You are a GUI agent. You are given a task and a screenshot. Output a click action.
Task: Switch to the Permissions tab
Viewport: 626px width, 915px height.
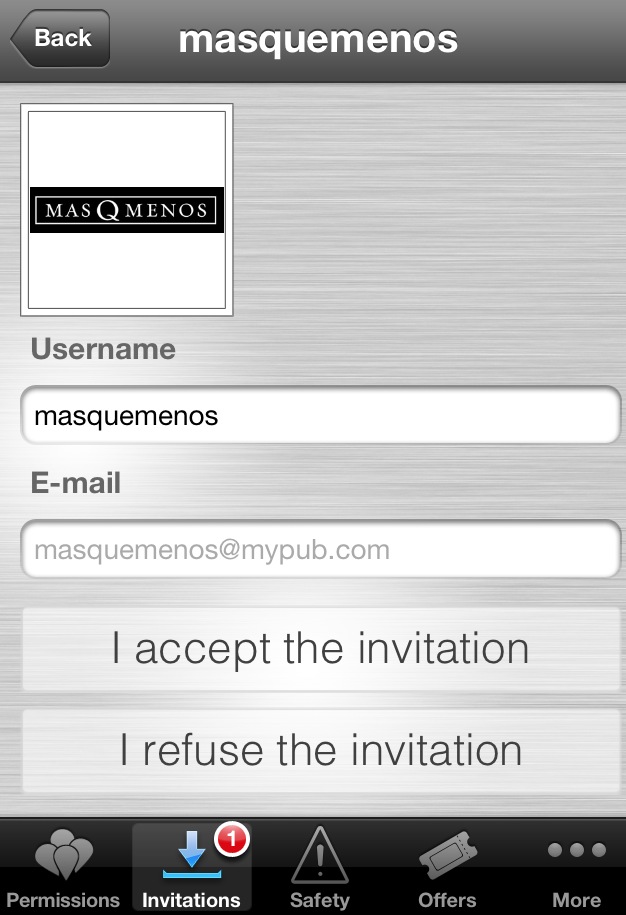[x=63, y=868]
